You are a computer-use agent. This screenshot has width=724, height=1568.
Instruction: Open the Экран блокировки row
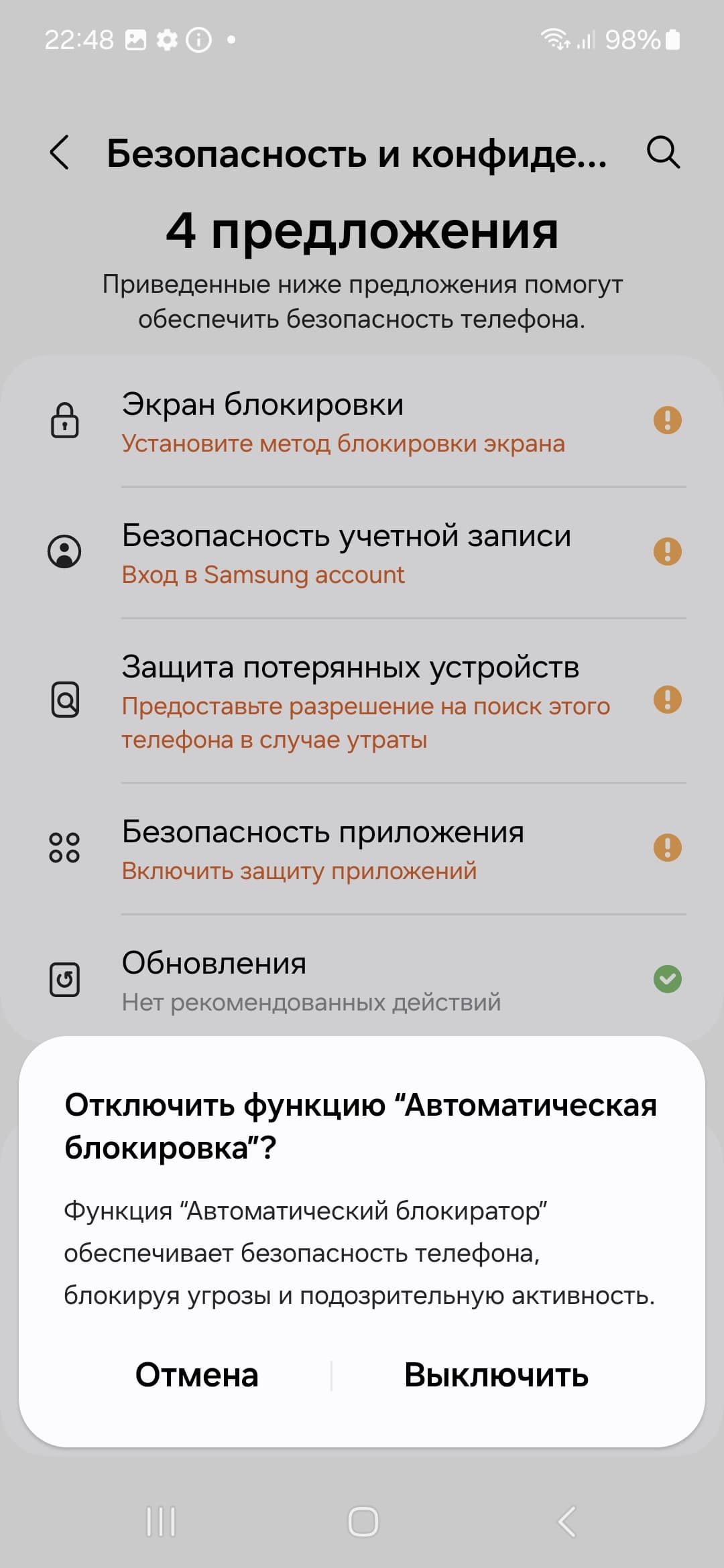[x=362, y=422]
